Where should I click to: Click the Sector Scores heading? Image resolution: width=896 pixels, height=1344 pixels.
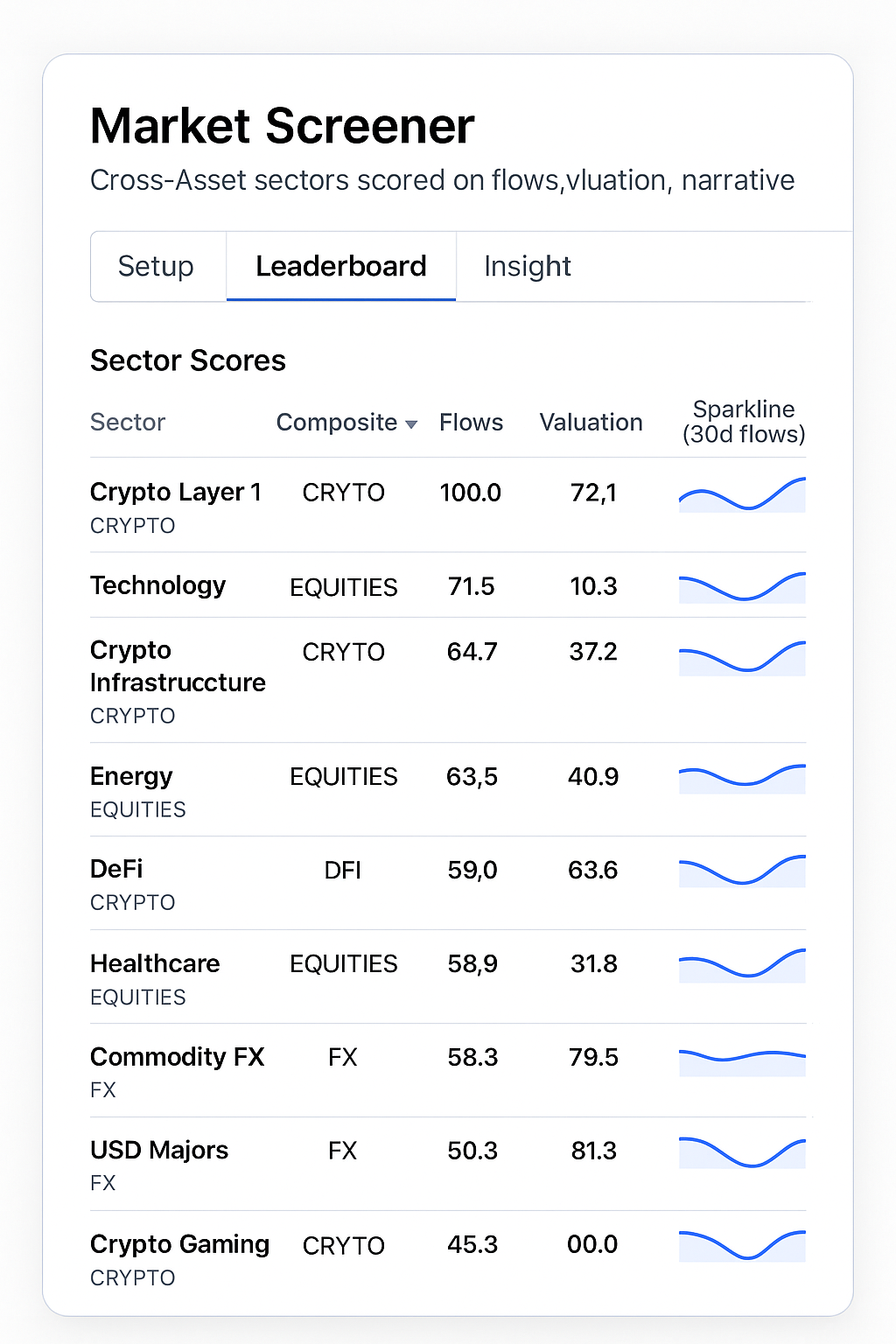point(187,360)
